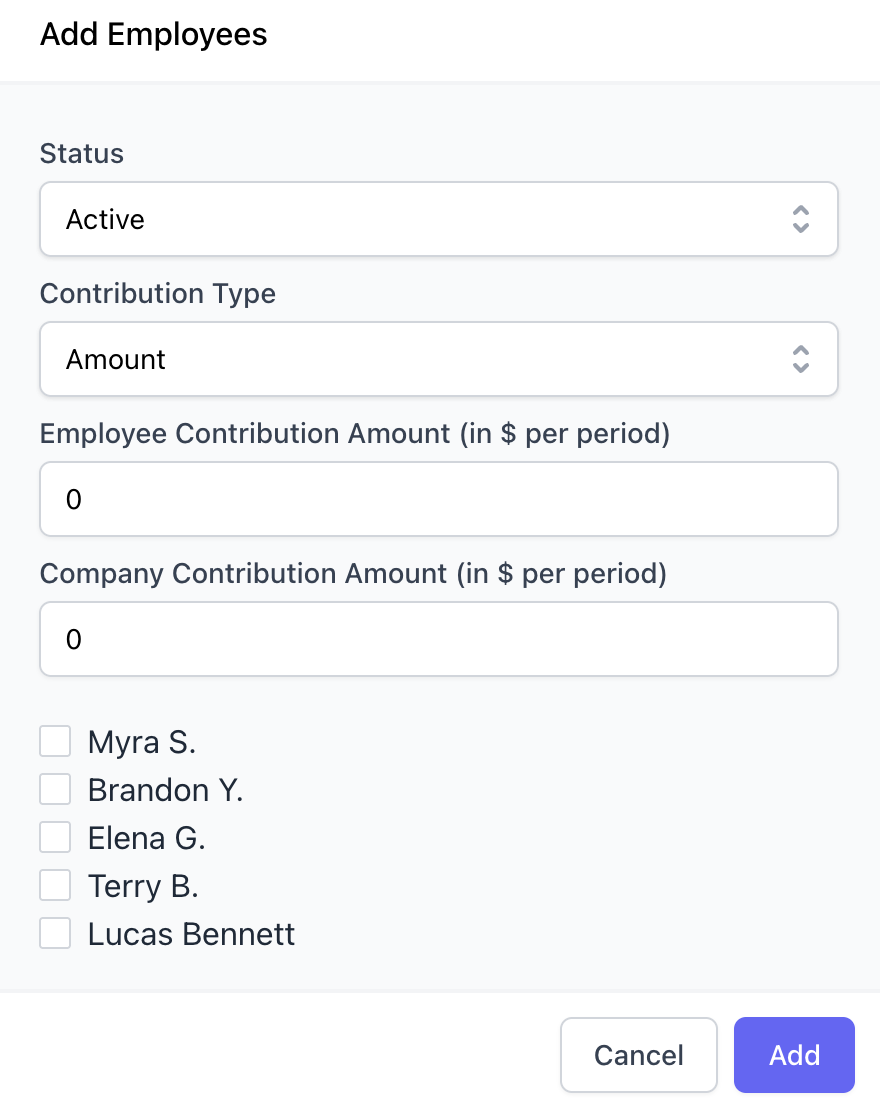The width and height of the screenshot is (880, 1106).
Task: Edit the Company Contribution Amount field
Action: point(438,639)
